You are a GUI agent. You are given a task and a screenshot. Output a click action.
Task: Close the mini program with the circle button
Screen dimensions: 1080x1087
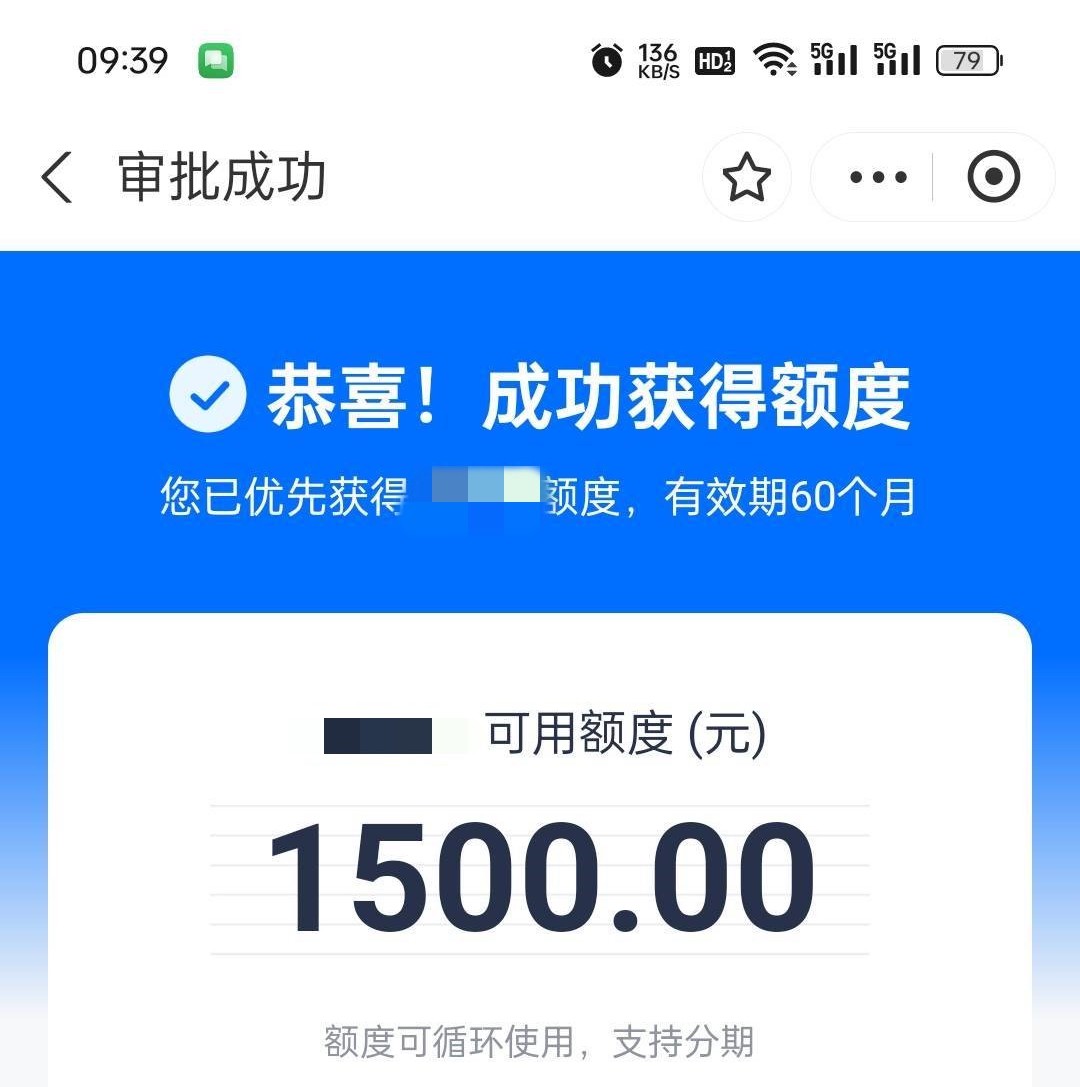coord(993,178)
